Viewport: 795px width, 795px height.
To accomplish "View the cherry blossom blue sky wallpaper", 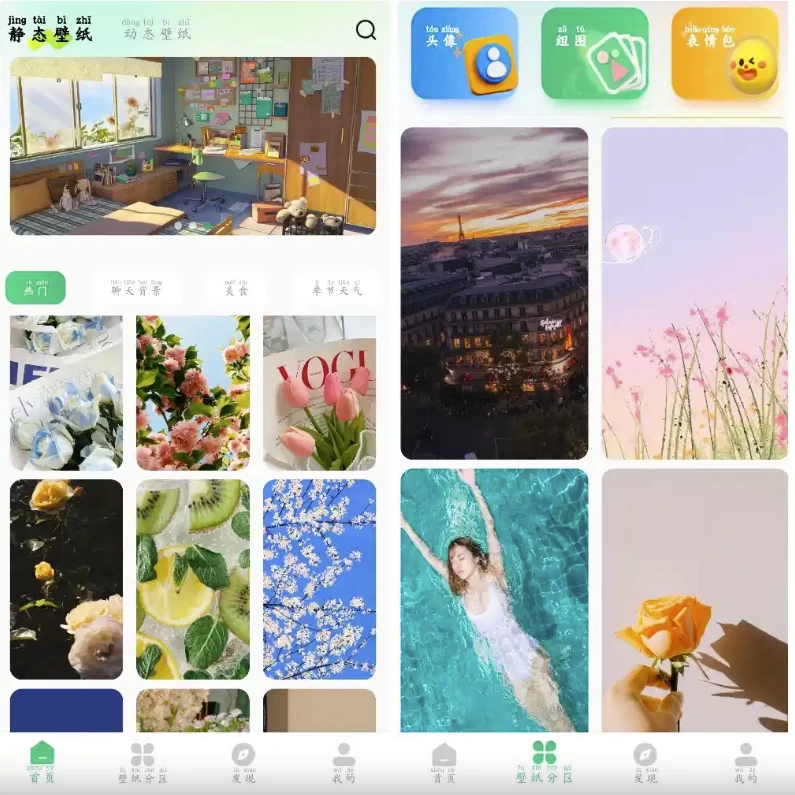I will 319,579.
